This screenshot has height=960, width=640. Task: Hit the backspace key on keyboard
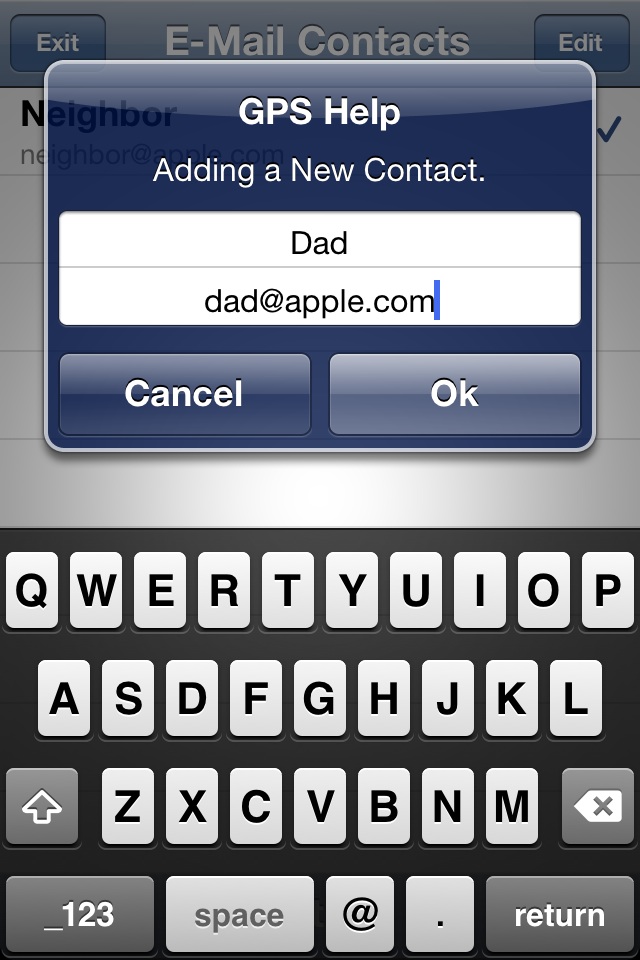point(598,806)
